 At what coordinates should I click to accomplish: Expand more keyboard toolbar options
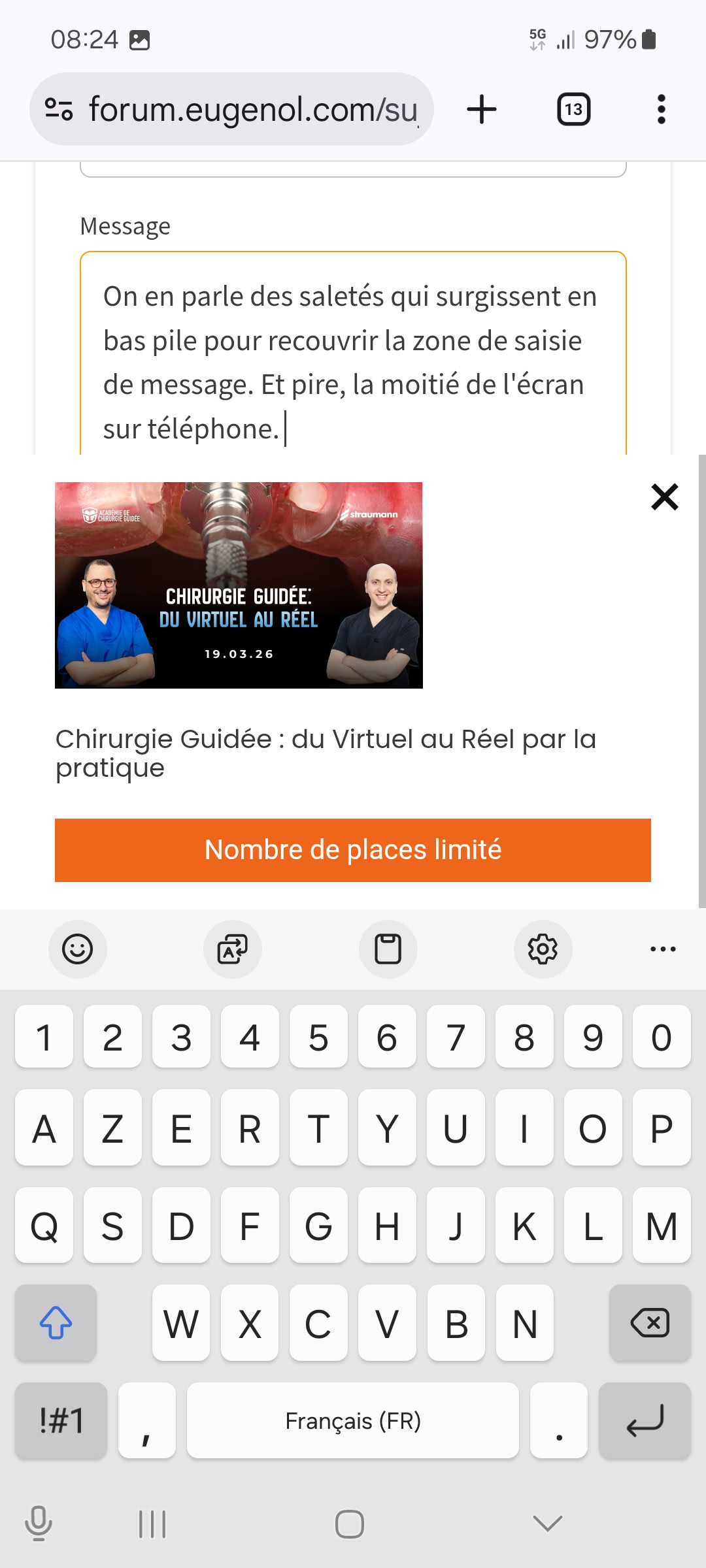pos(663,949)
